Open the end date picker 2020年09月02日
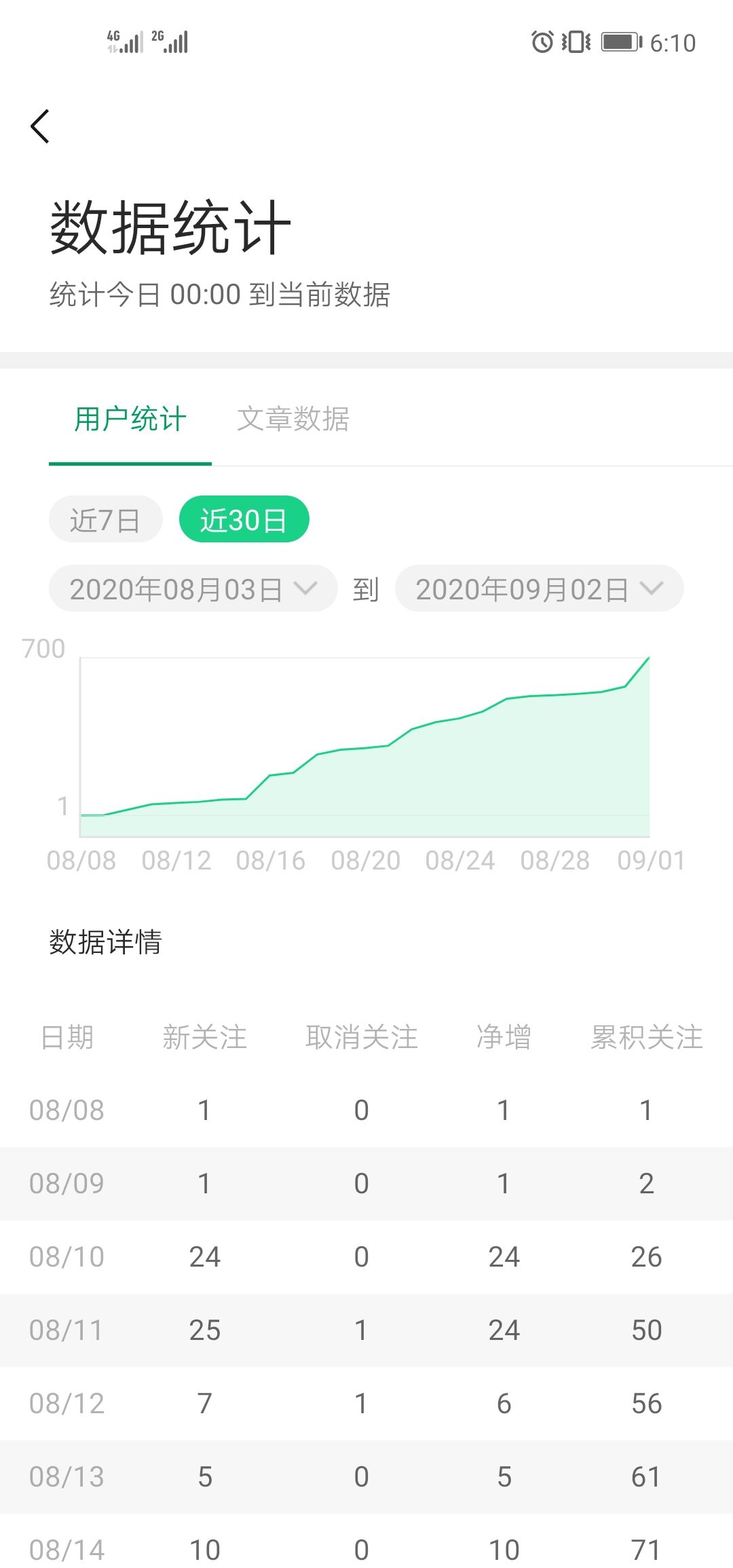The image size is (733, 1568). (539, 589)
